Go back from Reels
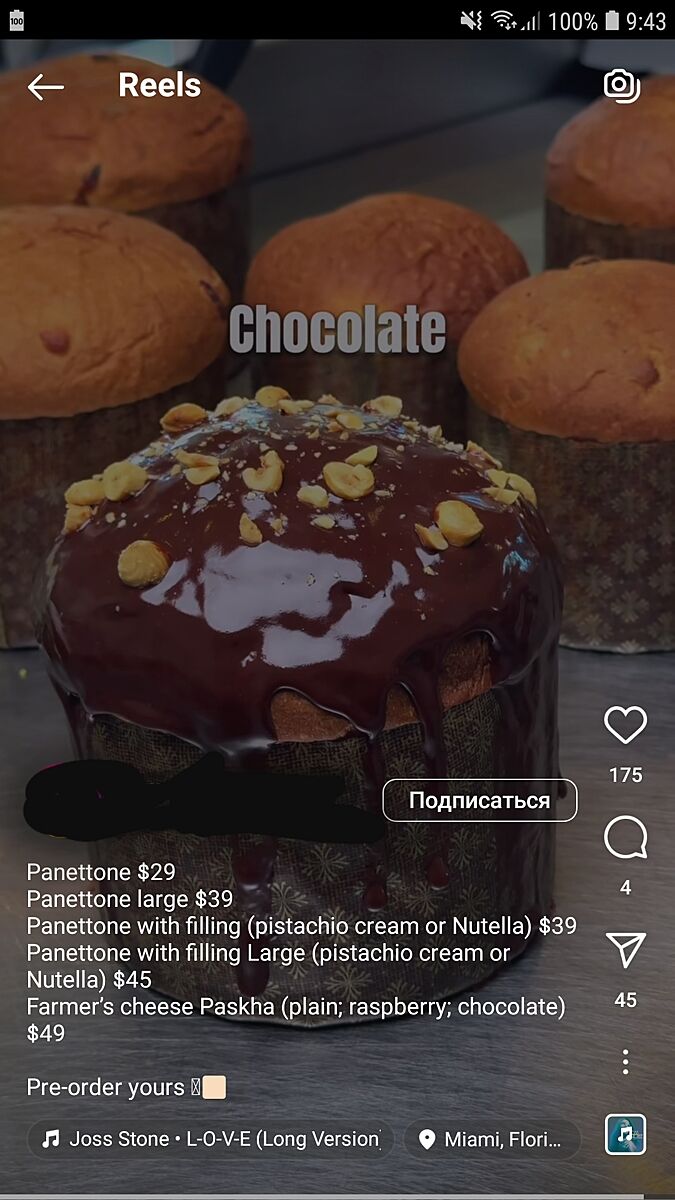675x1200 pixels. click(45, 87)
